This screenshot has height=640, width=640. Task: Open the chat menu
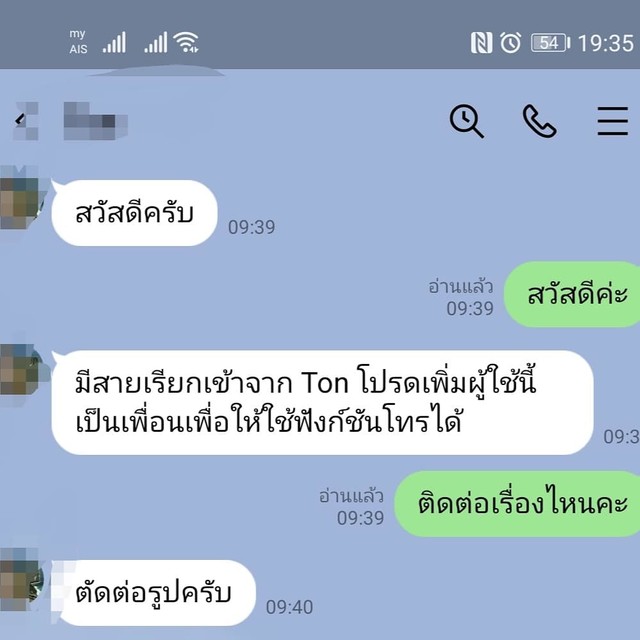point(612,121)
